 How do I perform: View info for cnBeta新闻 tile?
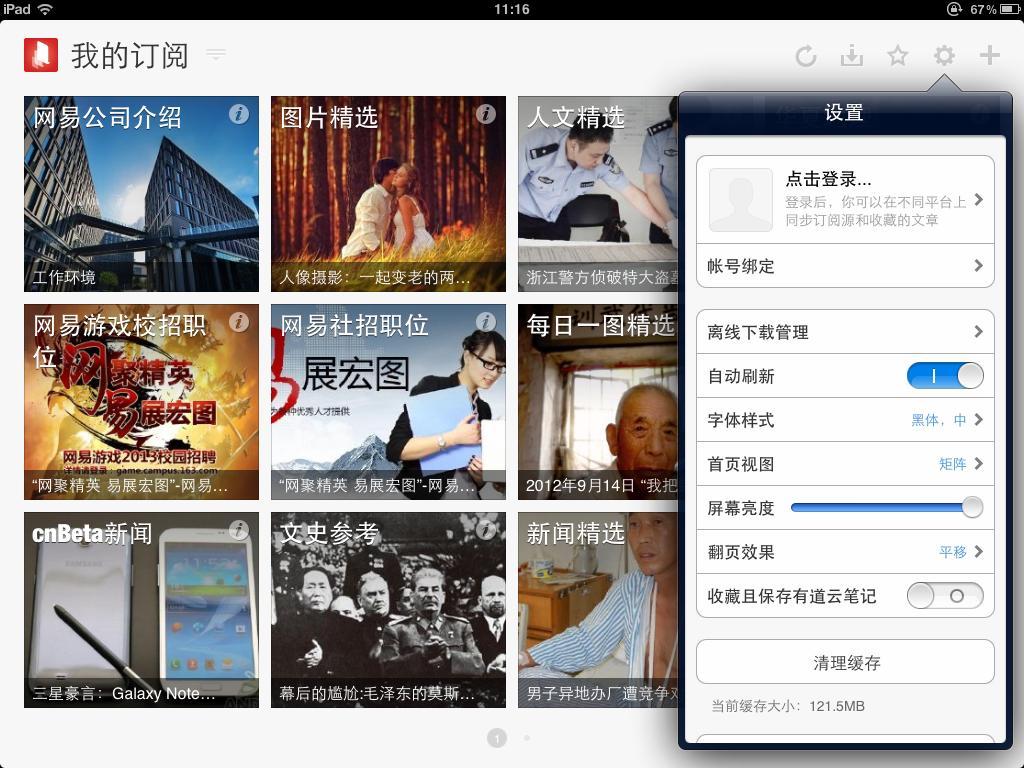tap(238, 530)
